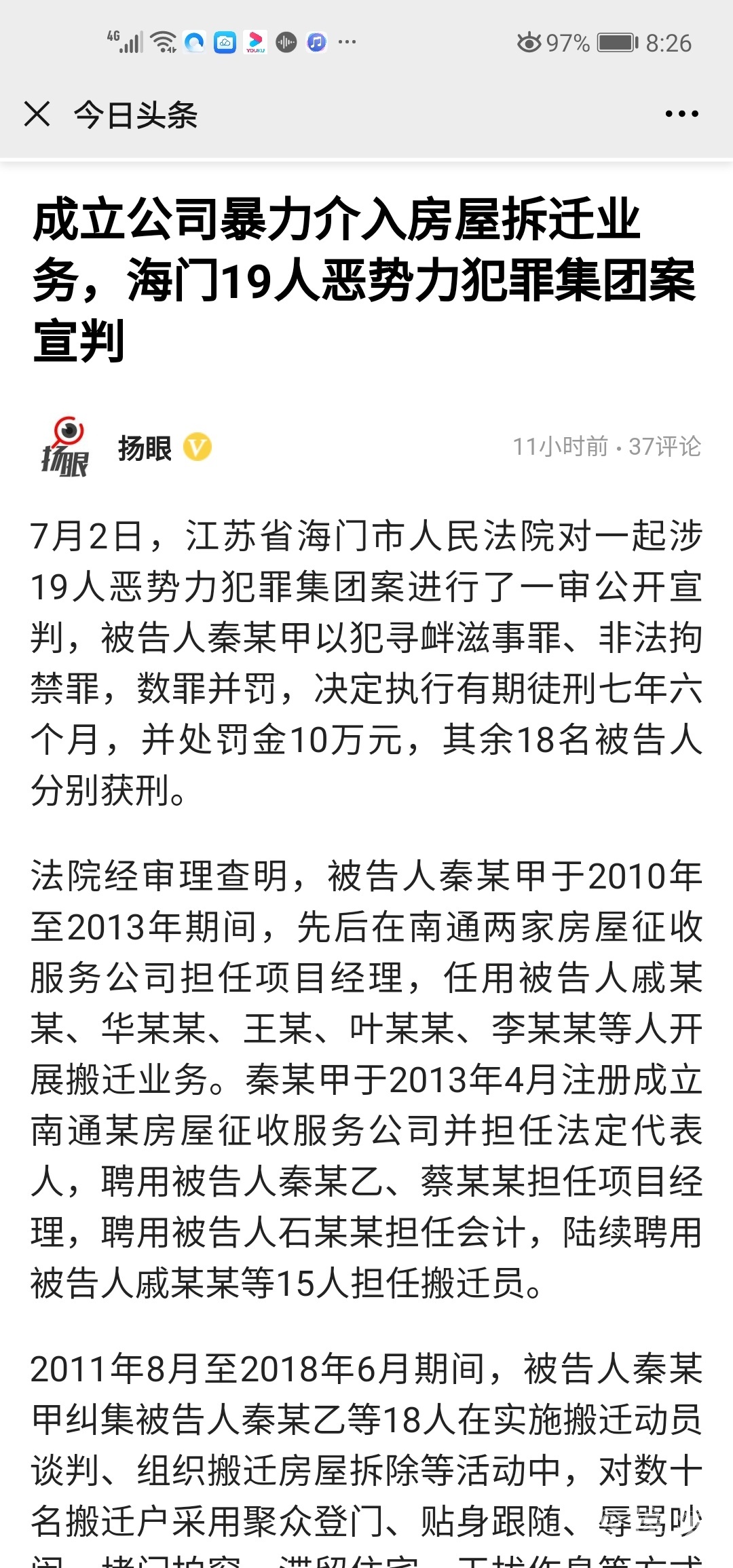This screenshot has width=733, height=1568.
Task: Close the 今日头条 article page
Action: click(x=37, y=114)
